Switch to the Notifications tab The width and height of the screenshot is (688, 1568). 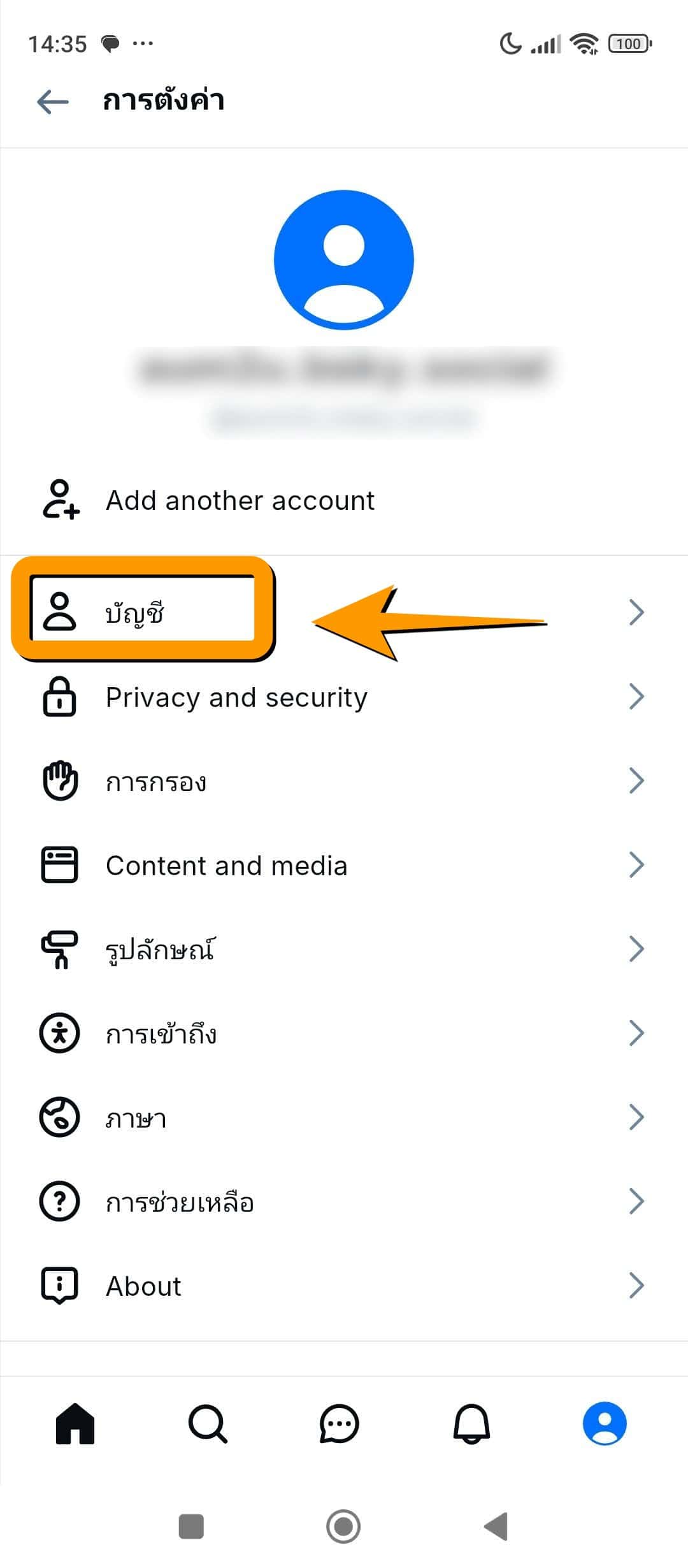pos(471,1424)
